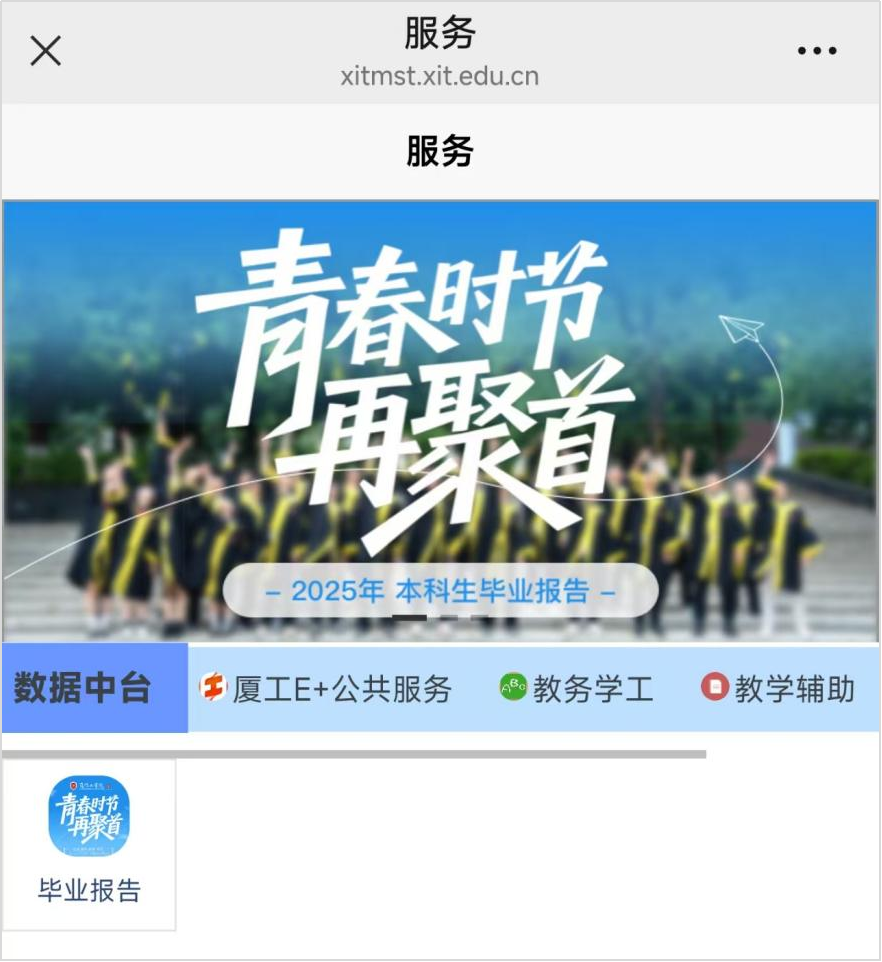Switch to 厦工E+公共服务 tab
882x962 pixels.
327,688
